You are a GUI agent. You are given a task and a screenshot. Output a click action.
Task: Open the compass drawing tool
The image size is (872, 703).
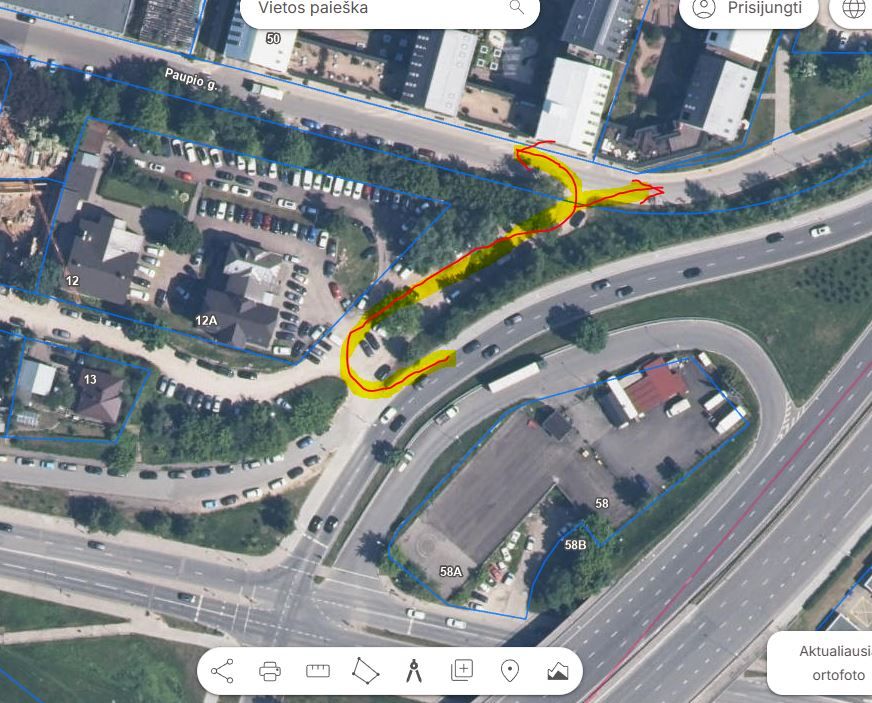pyautogui.click(x=414, y=671)
